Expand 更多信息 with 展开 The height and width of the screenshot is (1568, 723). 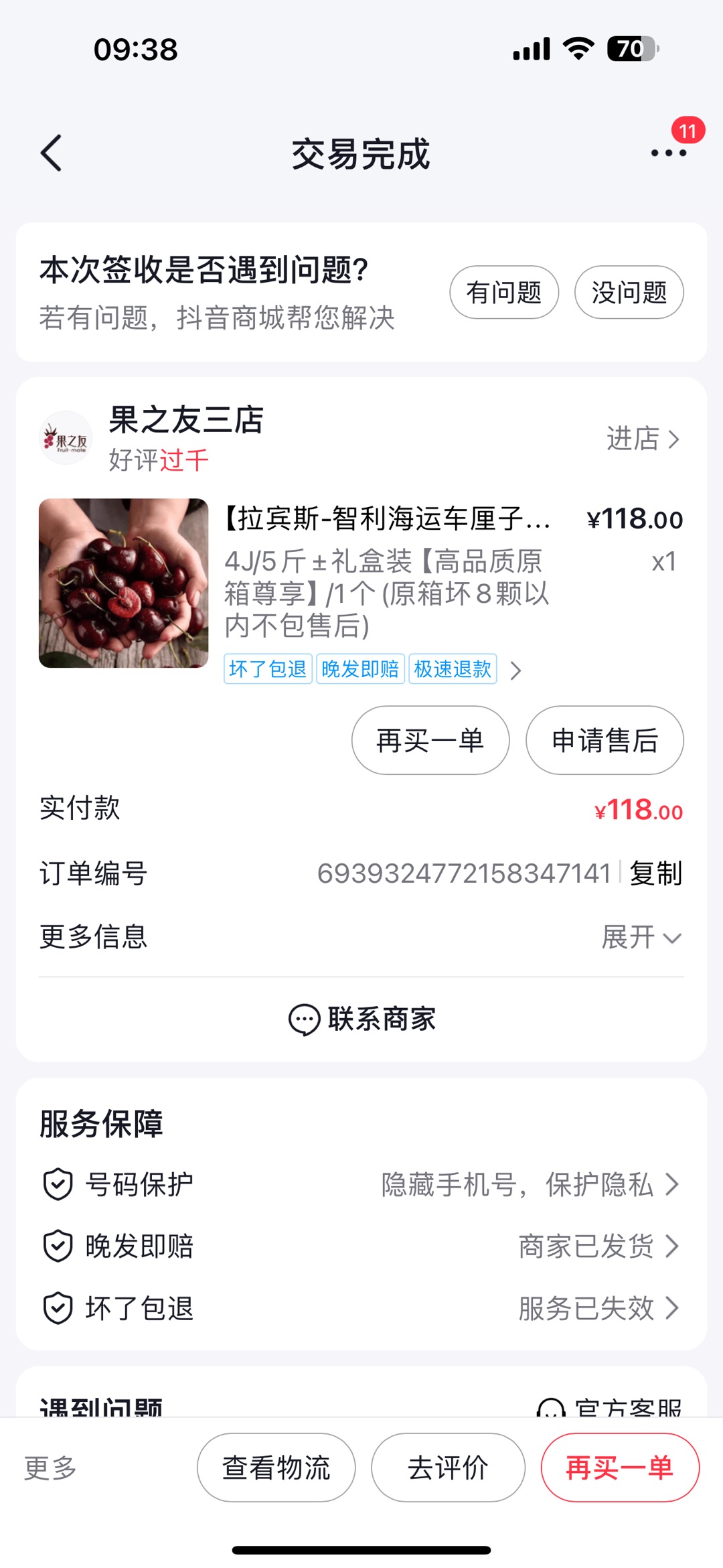(x=642, y=936)
